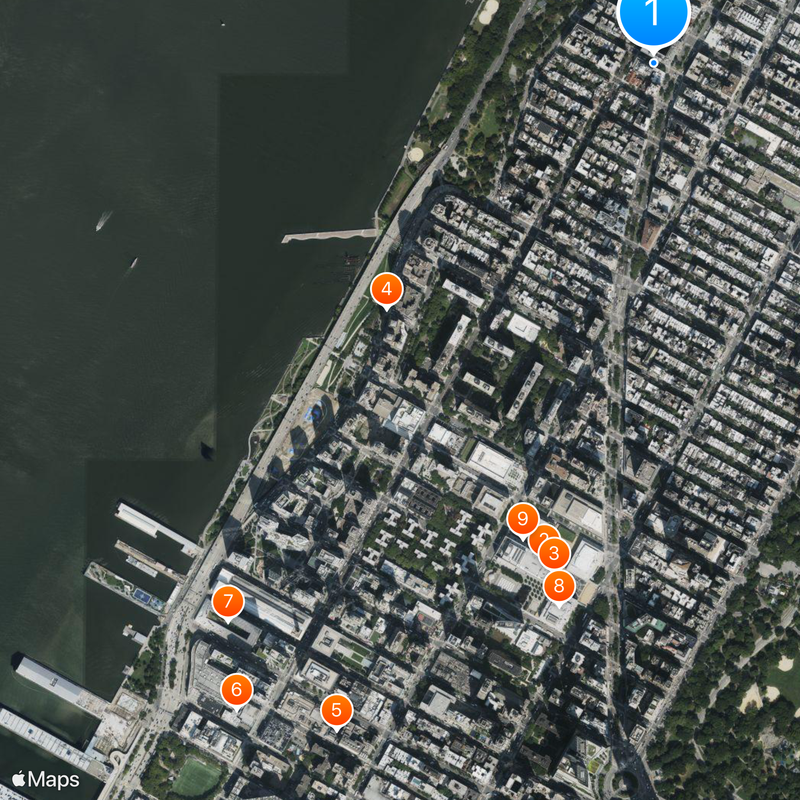The image size is (800, 800).
Task: Tap orange map pin number 5
Action: pos(336,710)
